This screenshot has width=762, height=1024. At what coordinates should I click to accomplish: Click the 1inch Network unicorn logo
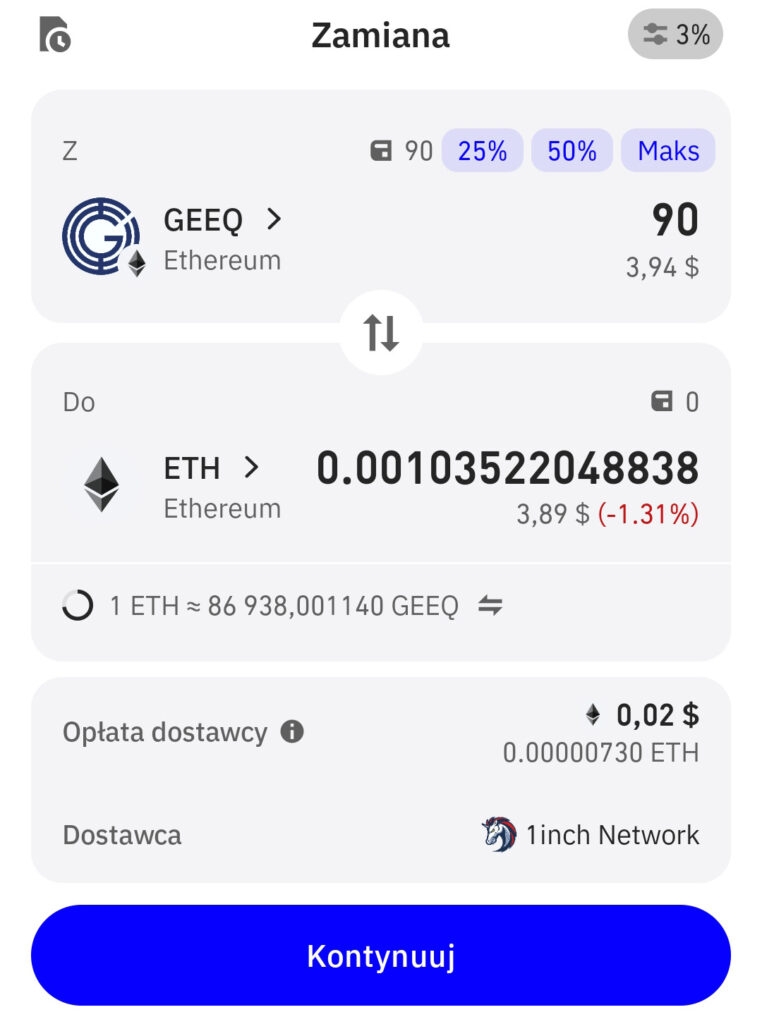(x=497, y=835)
